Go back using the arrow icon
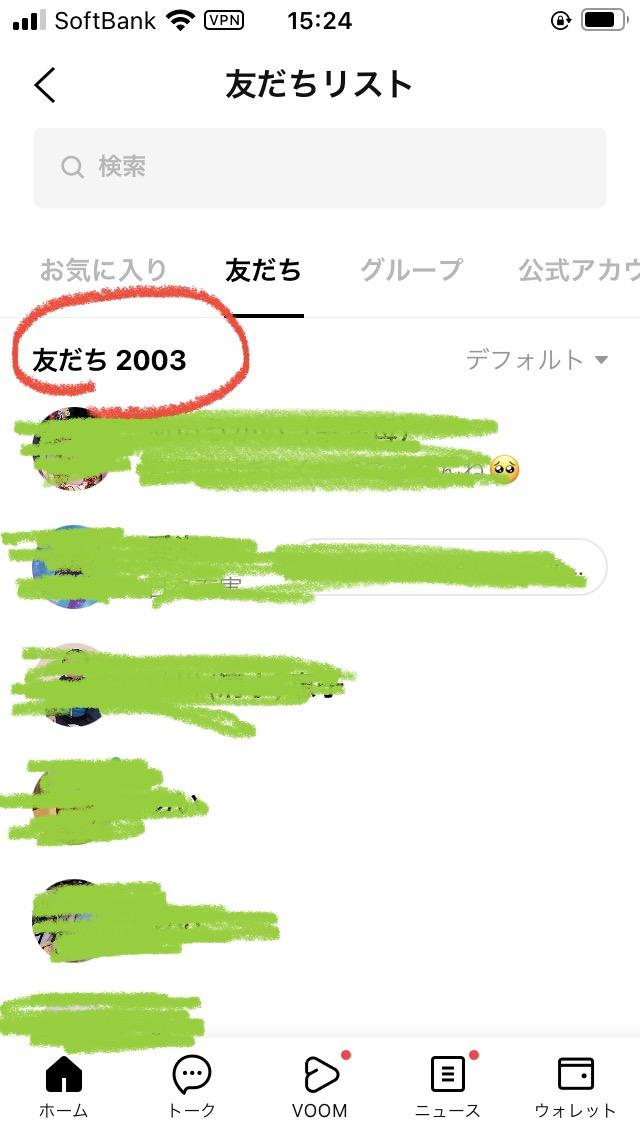640x1136 pixels. pos(45,85)
